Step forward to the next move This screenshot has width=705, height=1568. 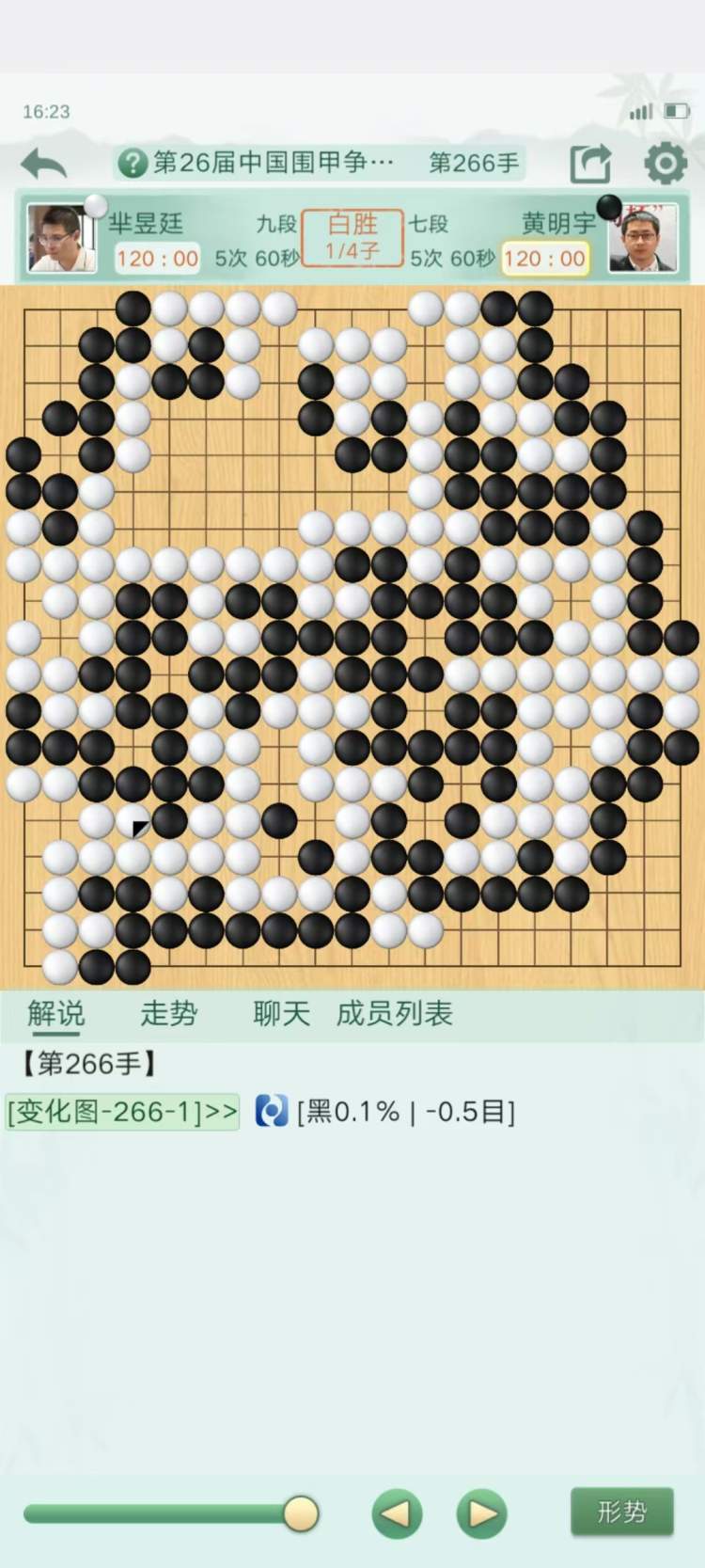(481, 1513)
